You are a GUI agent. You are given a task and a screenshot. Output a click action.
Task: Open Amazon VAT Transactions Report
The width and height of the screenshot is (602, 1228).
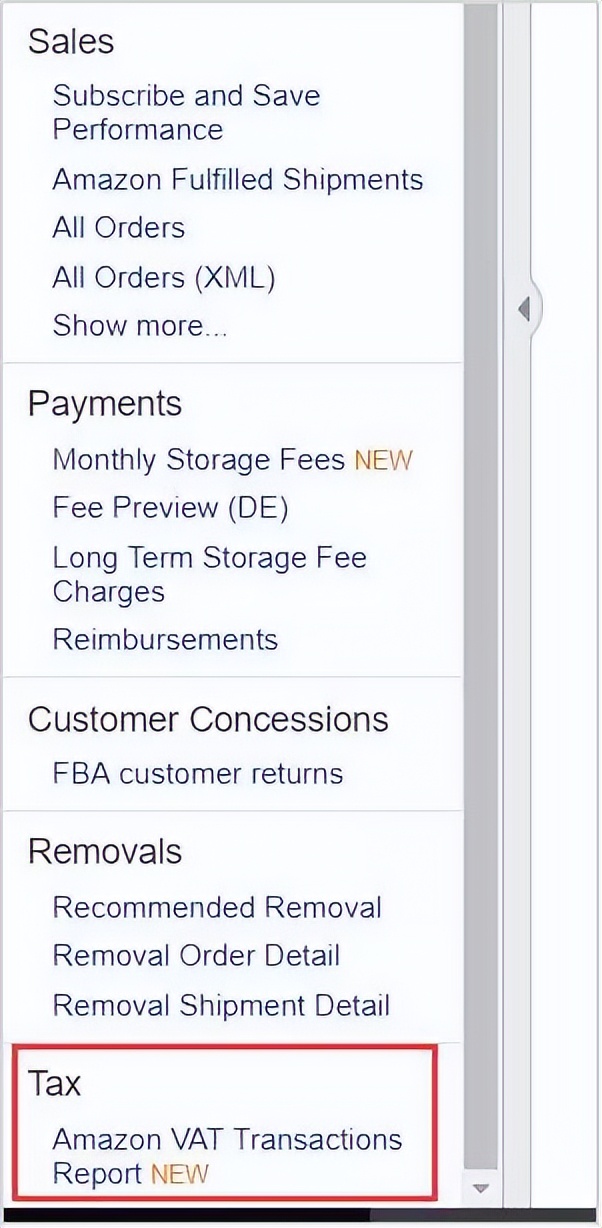click(x=227, y=1155)
